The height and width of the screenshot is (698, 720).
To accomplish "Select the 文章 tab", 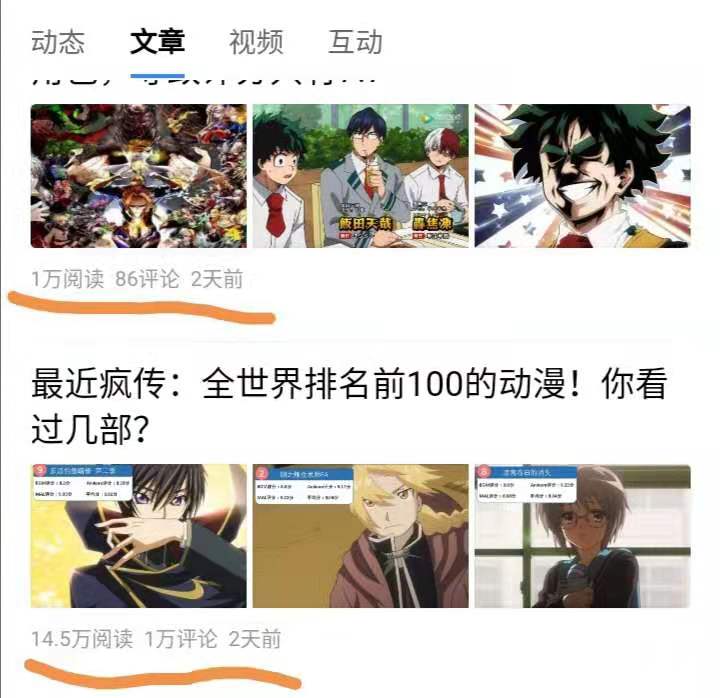I will [158, 42].
